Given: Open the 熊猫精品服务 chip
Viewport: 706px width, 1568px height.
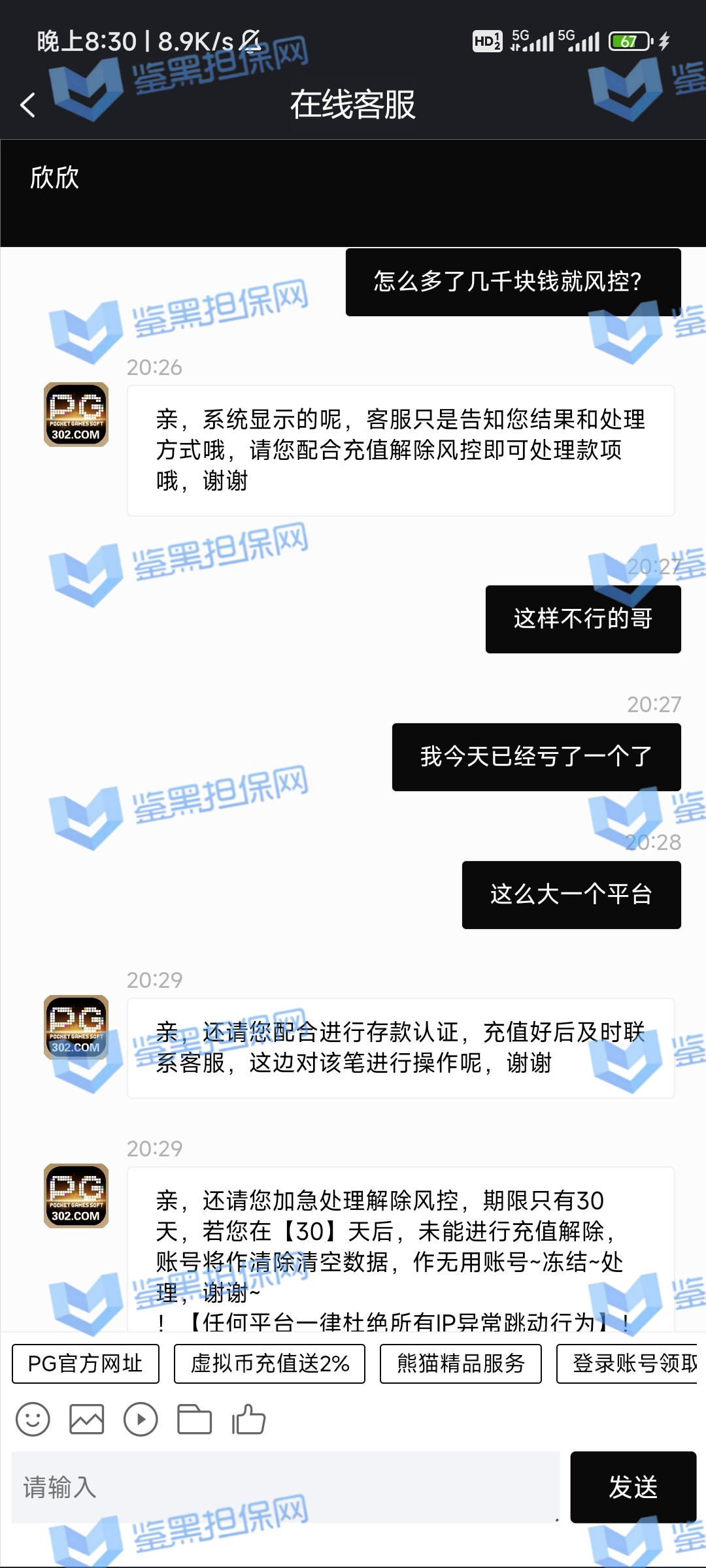Looking at the screenshot, I should tap(461, 1364).
